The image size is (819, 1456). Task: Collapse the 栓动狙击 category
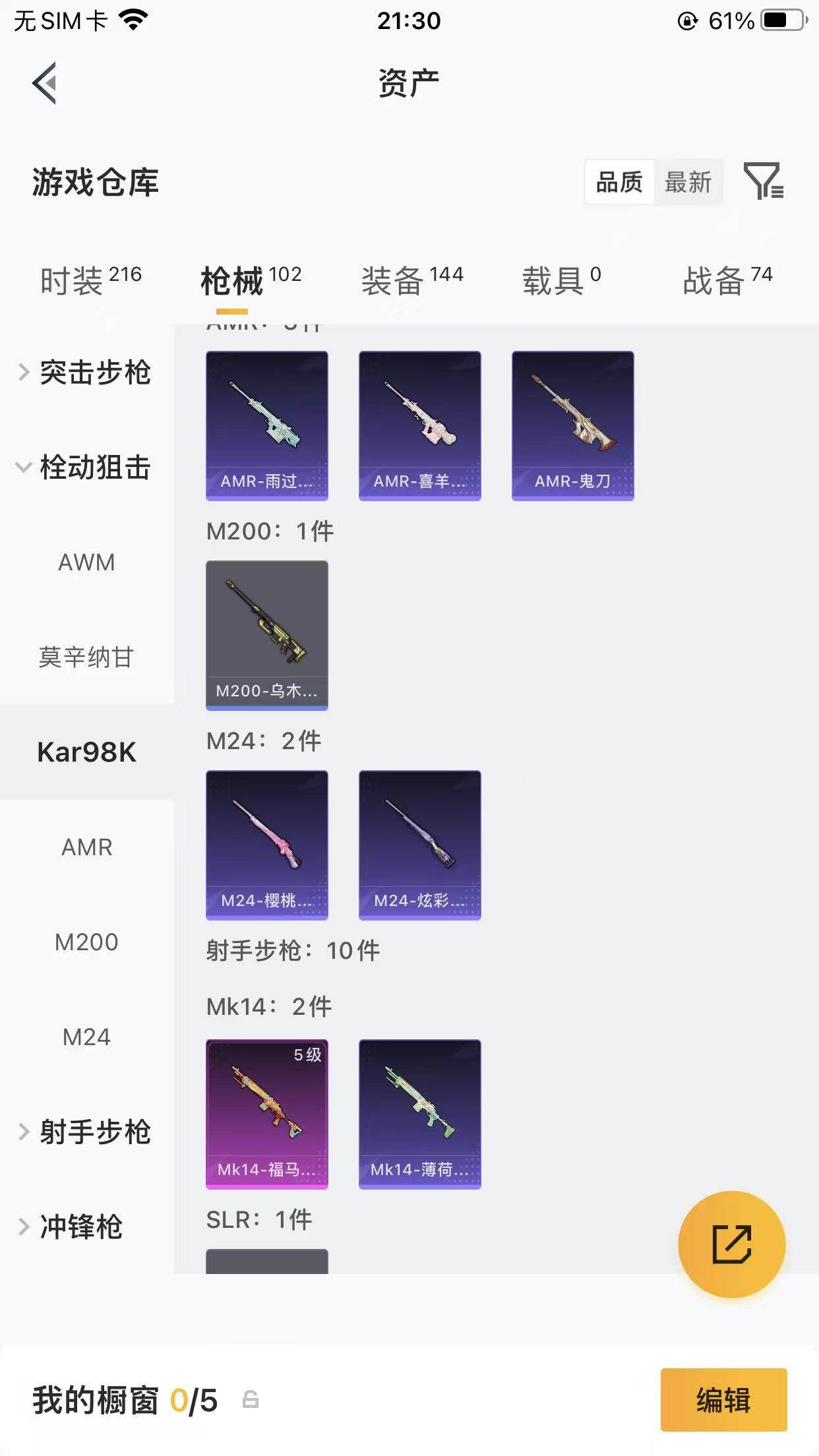[x=86, y=468]
